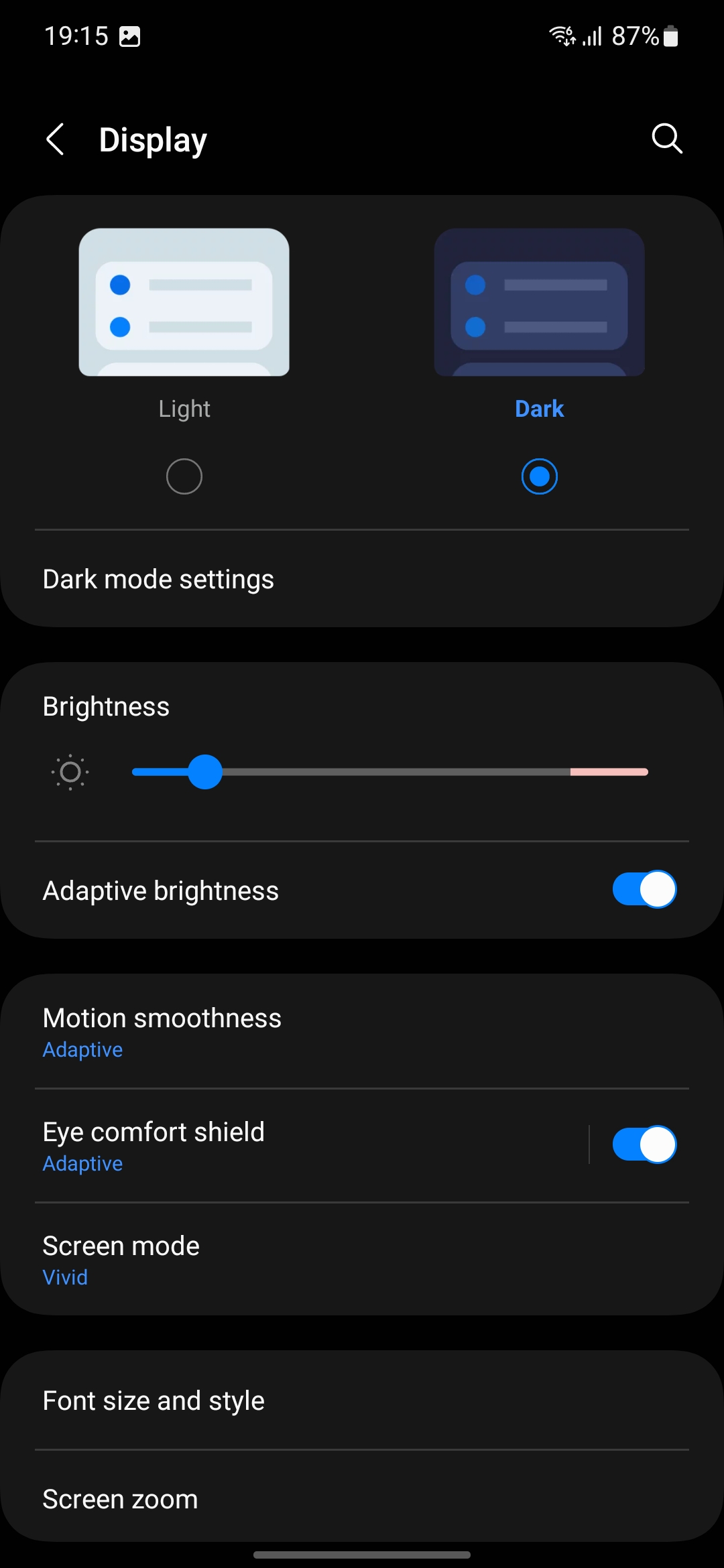Viewport: 724px width, 1568px height.
Task: Select the Light theme radio button
Action: click(184, 476)
